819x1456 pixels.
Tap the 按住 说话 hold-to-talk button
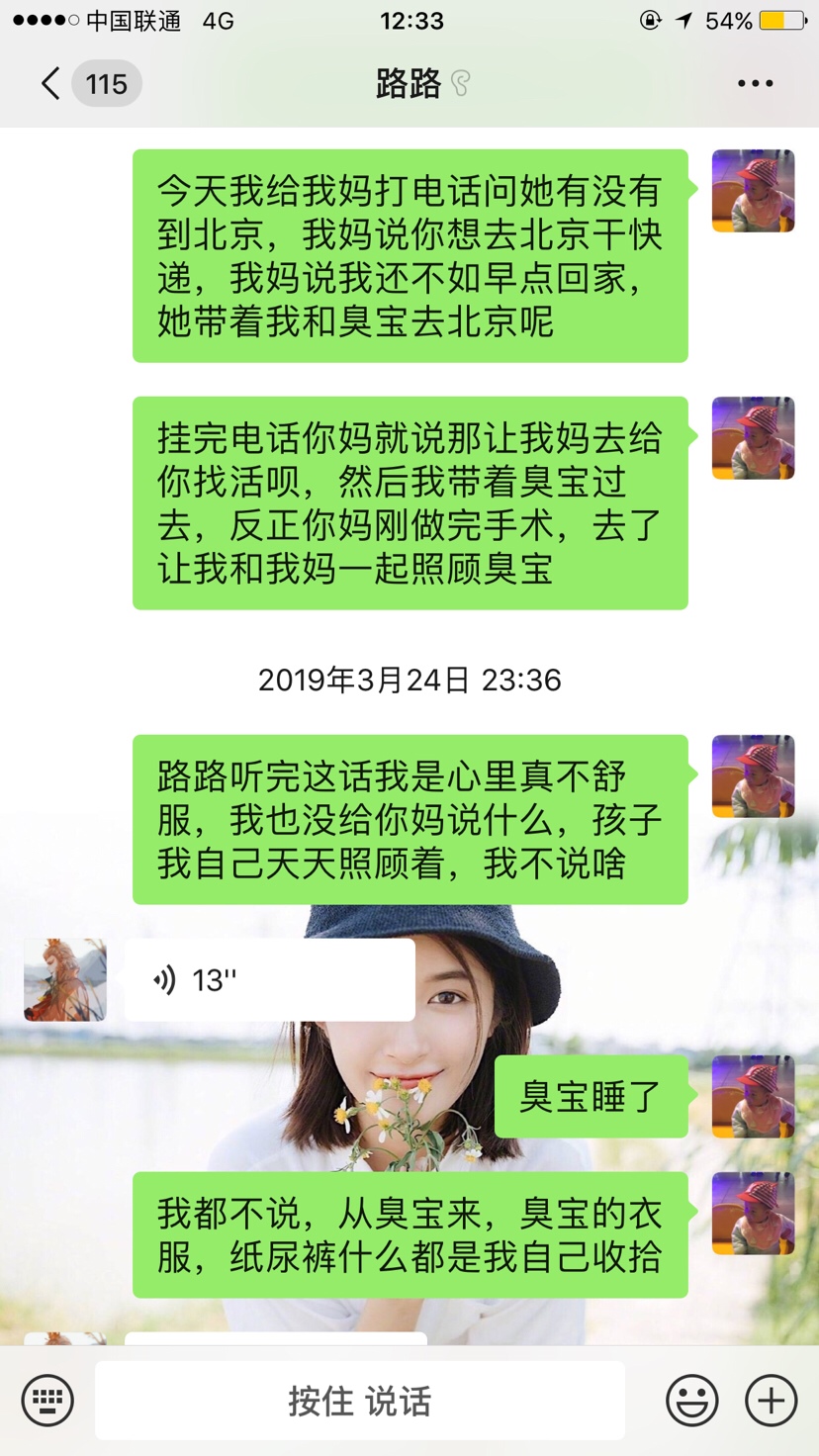pos(359,1401)
